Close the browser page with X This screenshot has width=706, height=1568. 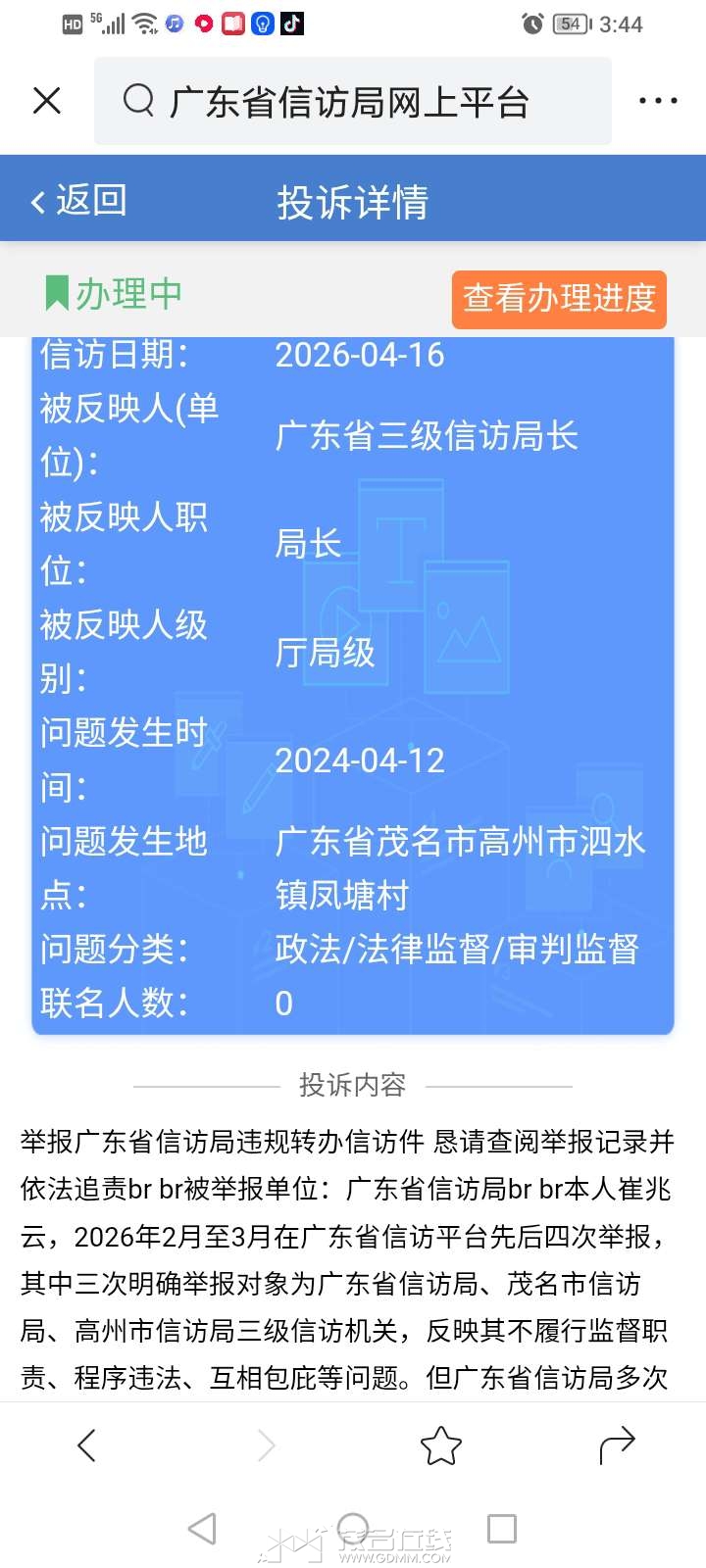[x=47, y=101]
